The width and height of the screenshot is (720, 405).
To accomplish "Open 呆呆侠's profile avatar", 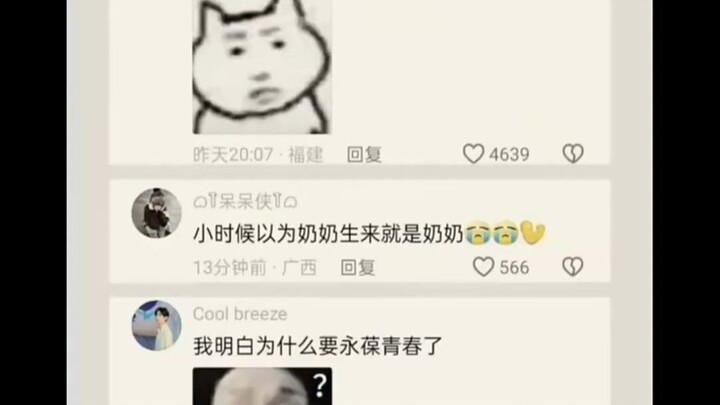I will [x=156, y=212].
